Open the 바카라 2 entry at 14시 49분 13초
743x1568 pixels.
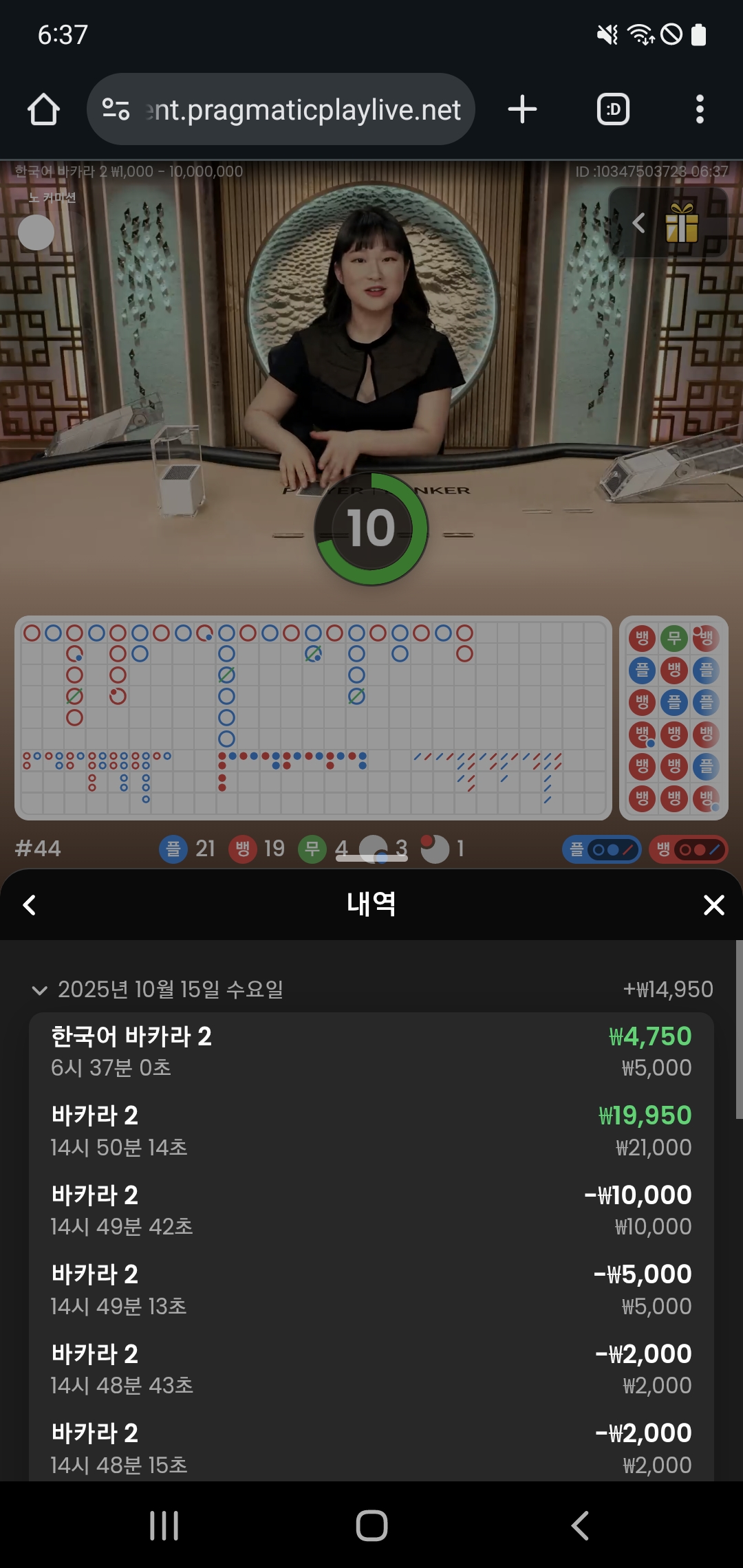pos(371,1289)
